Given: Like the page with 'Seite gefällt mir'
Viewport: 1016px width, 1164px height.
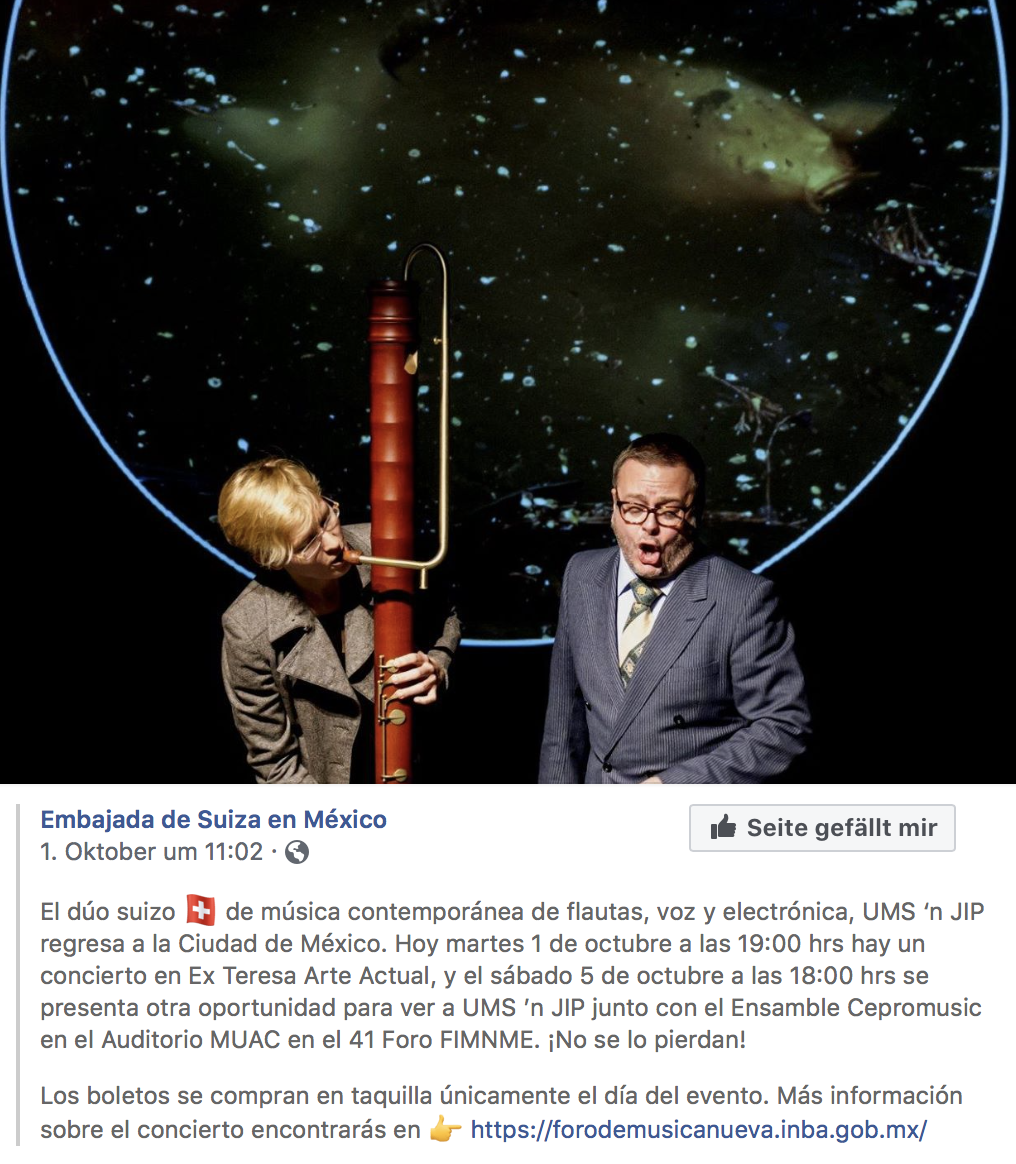Looking at the screenshot, I should coord(822,828).
